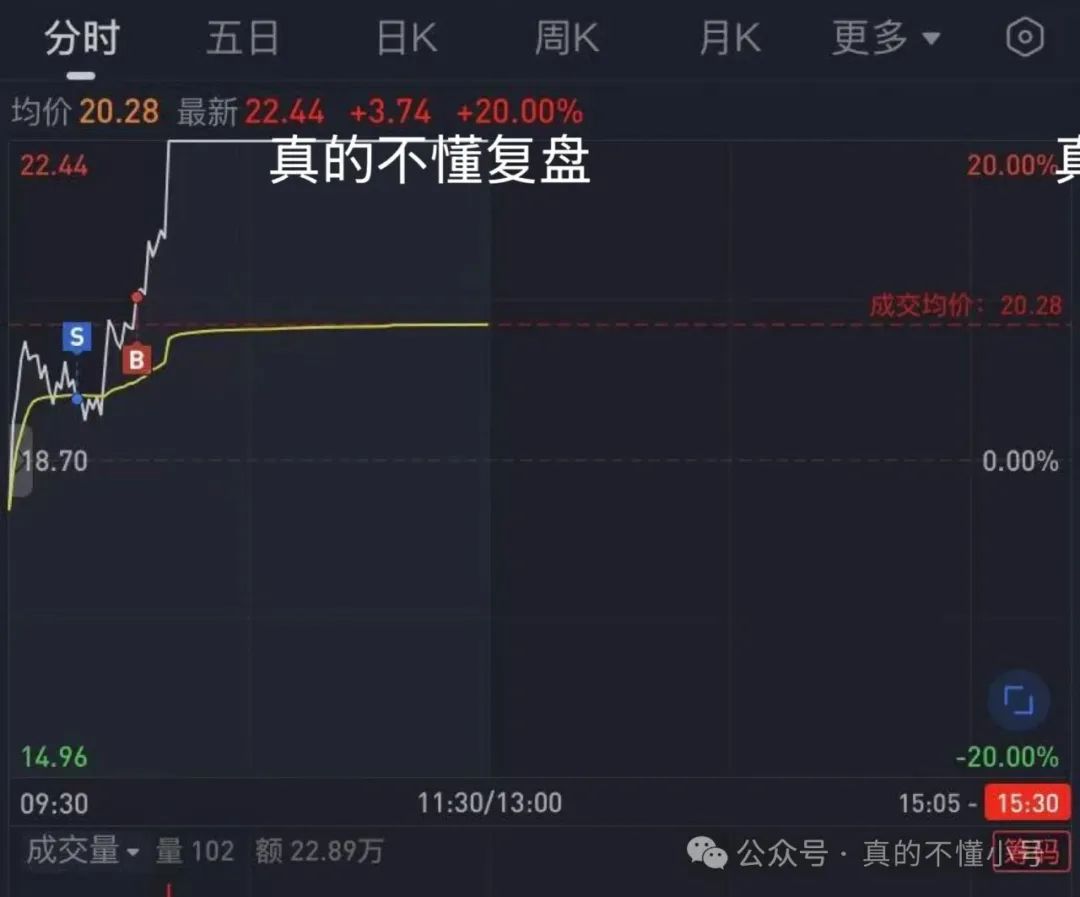
Task: Tap the 筹码 button
Action: click(x=1024, y=851)
